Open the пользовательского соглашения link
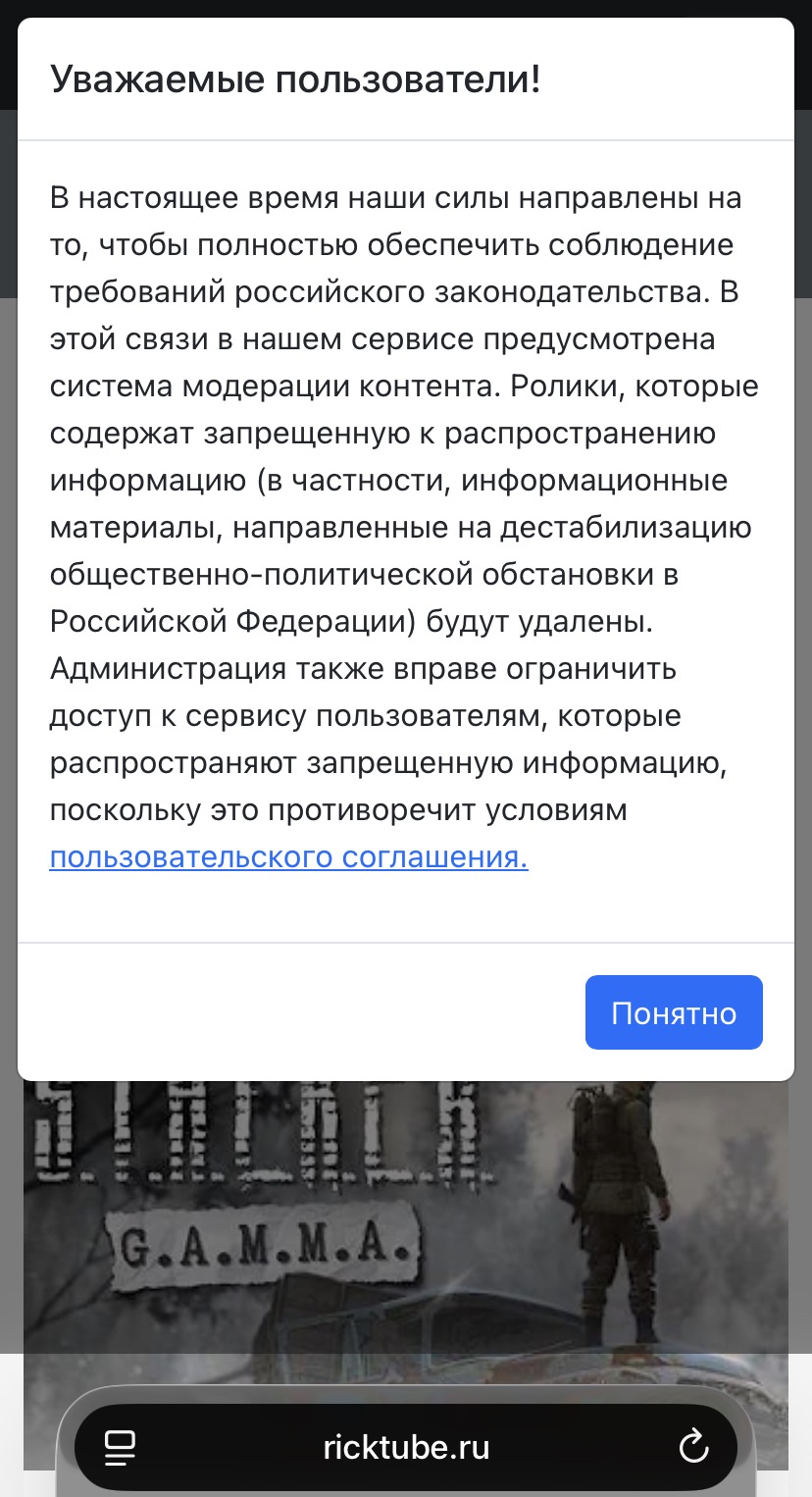The height and width of the screenshot is (1497, 812). (x=288, y=857)
